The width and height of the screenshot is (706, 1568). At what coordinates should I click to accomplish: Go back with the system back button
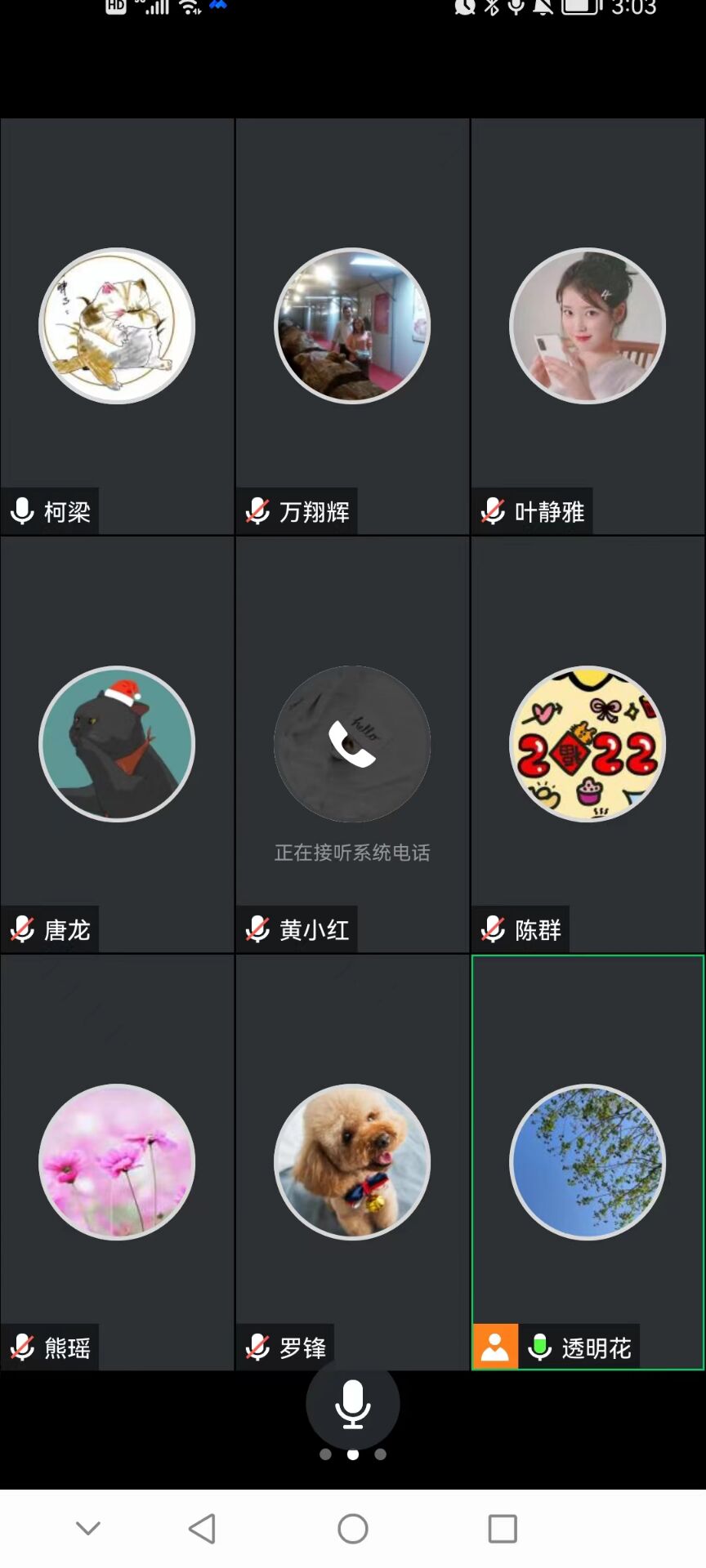click(202, 1528)
